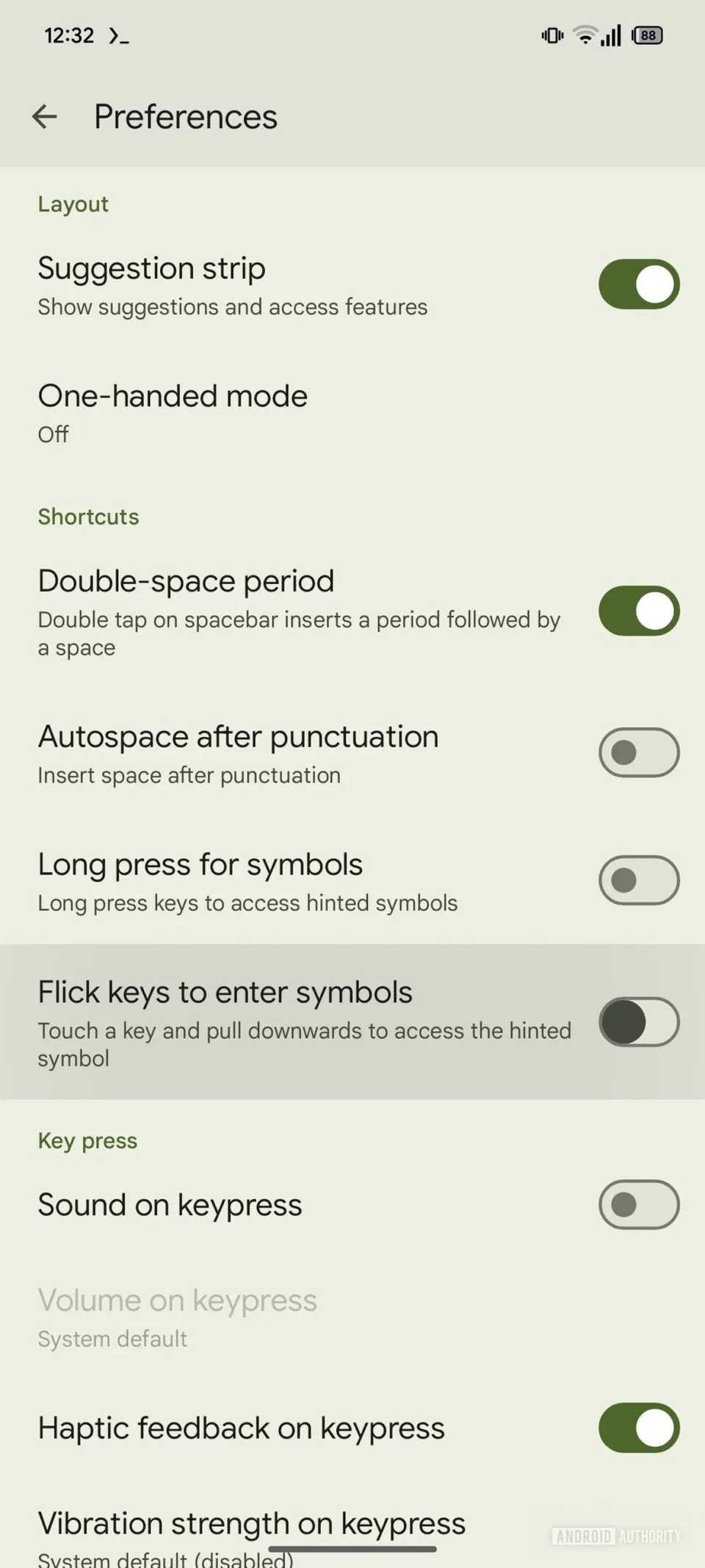Viewport: 705px width, 1568px height.
Task: Turn on Flick keys to enter symbols
Action: [x=638, y=1022]
